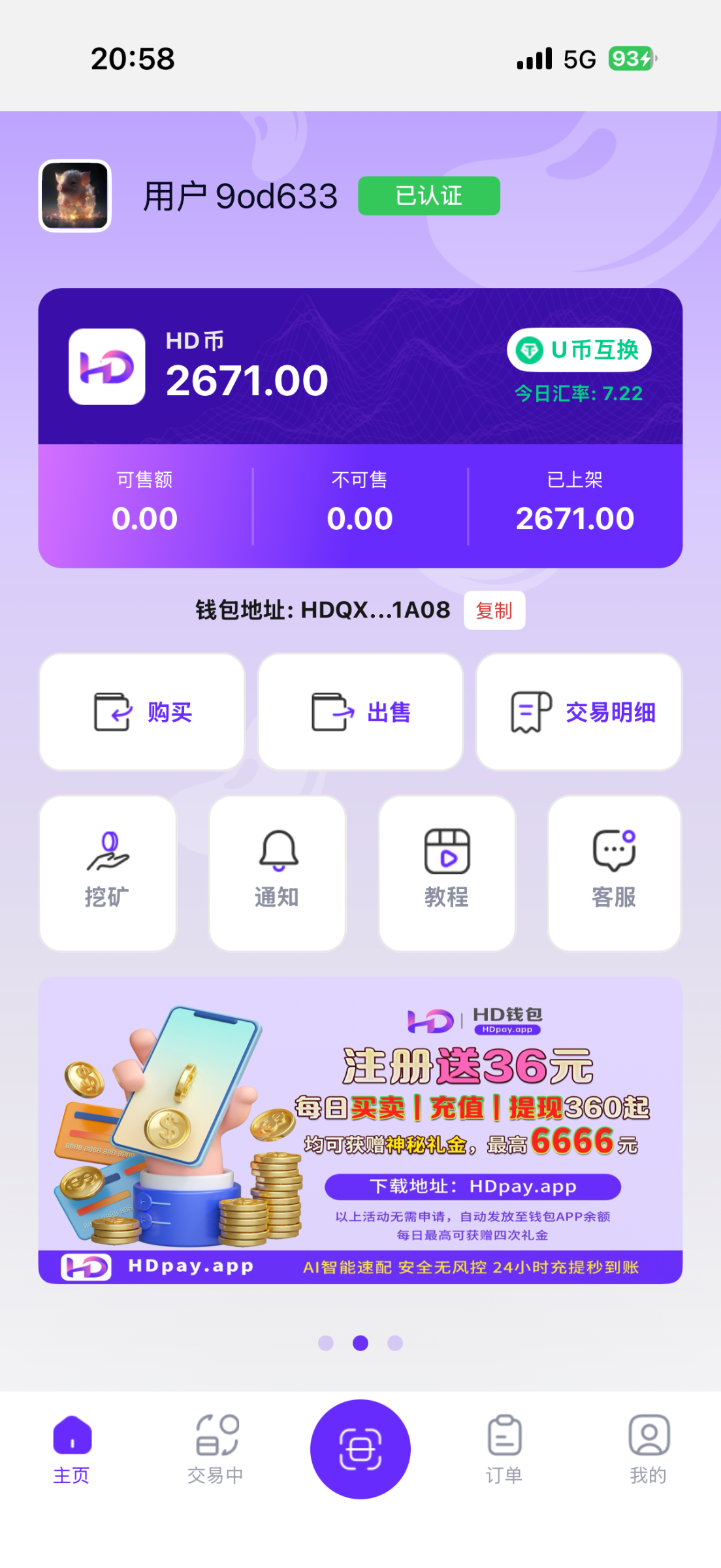Contact 客服 customer service
This screenshot has width=721, height=1568.
tap(614, 873)
